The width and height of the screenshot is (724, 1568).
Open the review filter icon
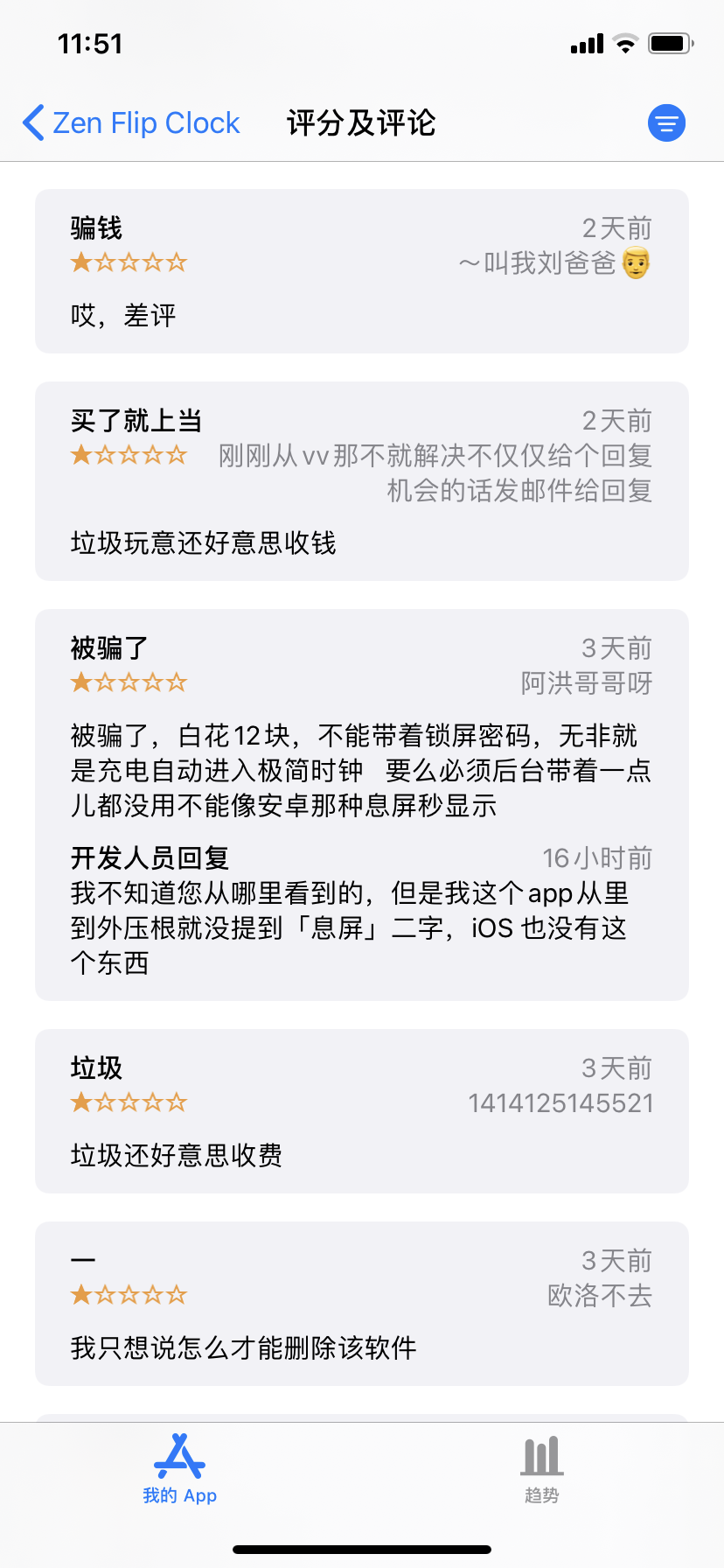(x=666, y=123)
